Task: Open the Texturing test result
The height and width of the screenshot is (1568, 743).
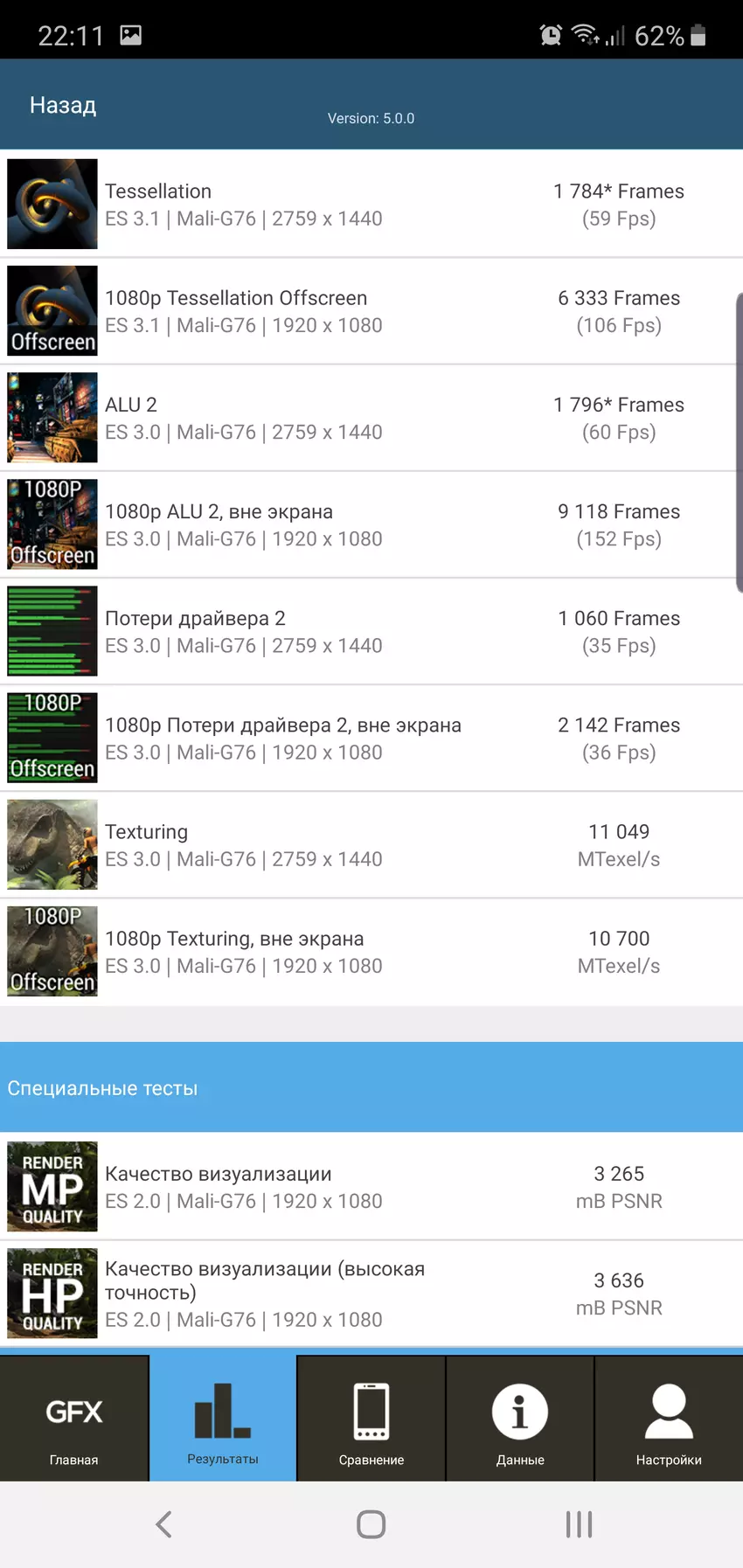Action: pos(371,844)
